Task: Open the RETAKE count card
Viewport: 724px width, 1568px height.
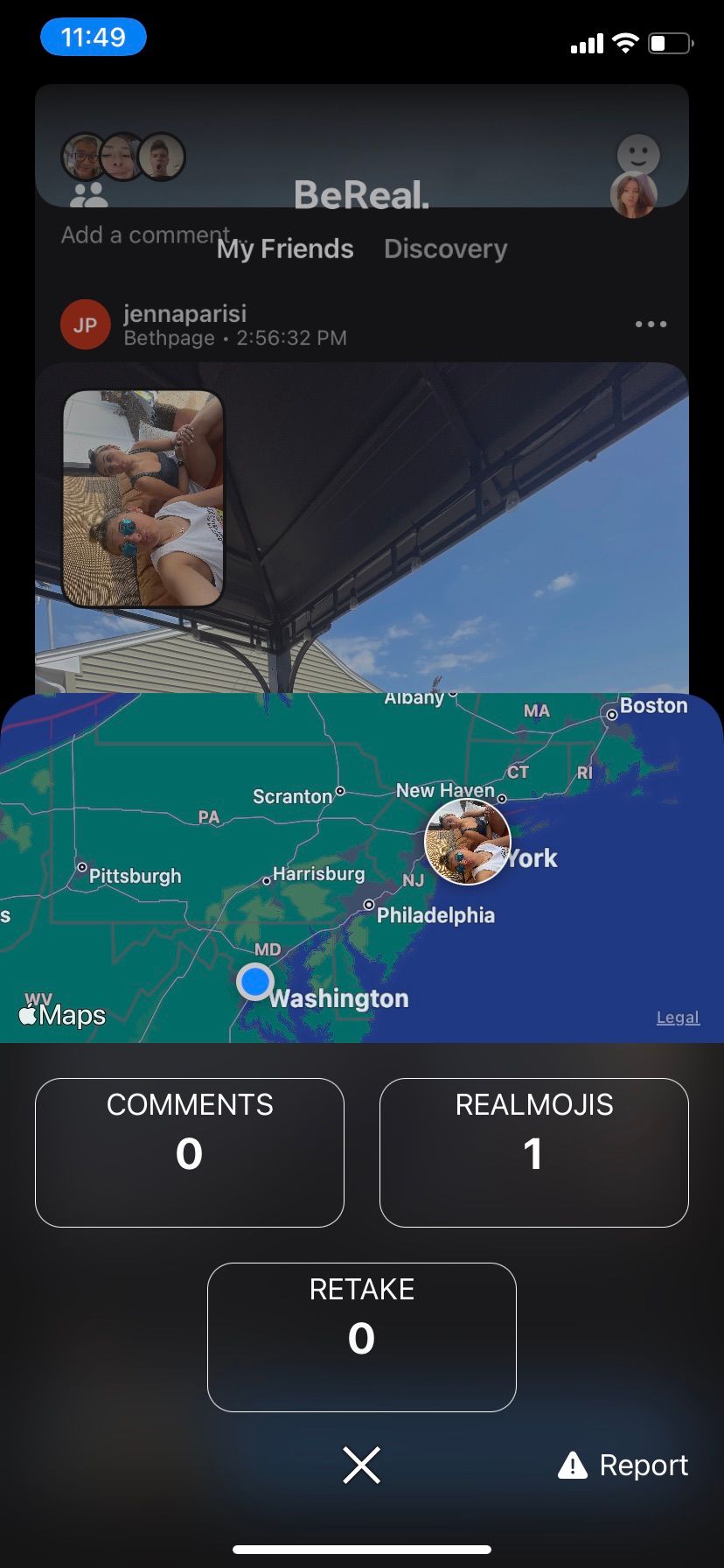Action: [x=361, y=1336]
